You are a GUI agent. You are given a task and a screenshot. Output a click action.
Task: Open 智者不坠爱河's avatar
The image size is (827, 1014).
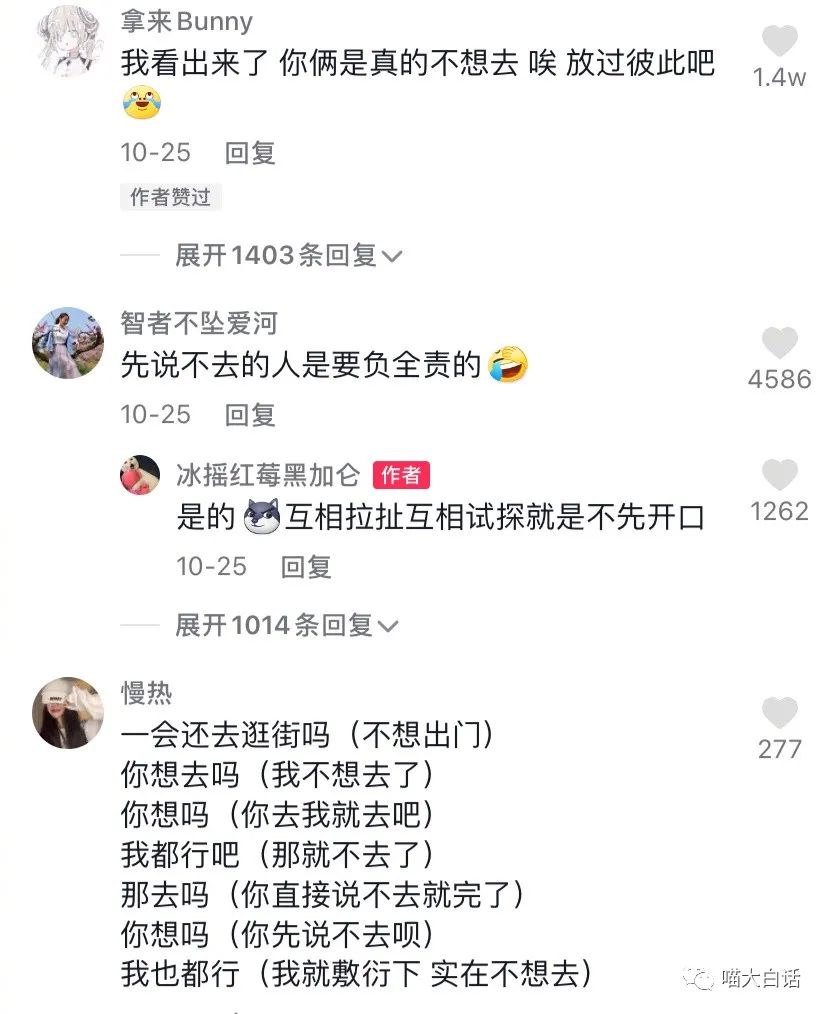[68, 343]
